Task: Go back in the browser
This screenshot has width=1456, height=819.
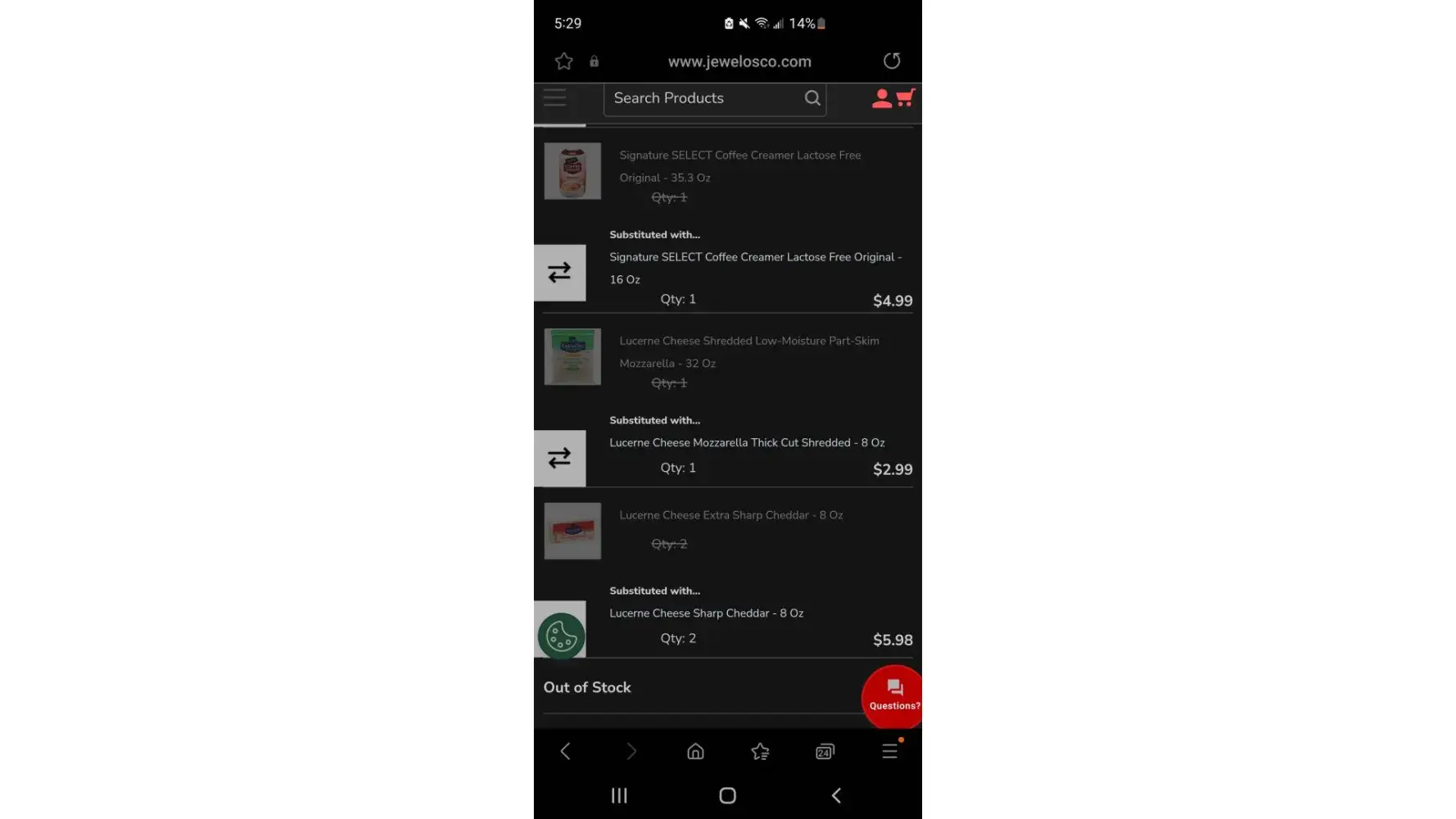Action: 565,751
